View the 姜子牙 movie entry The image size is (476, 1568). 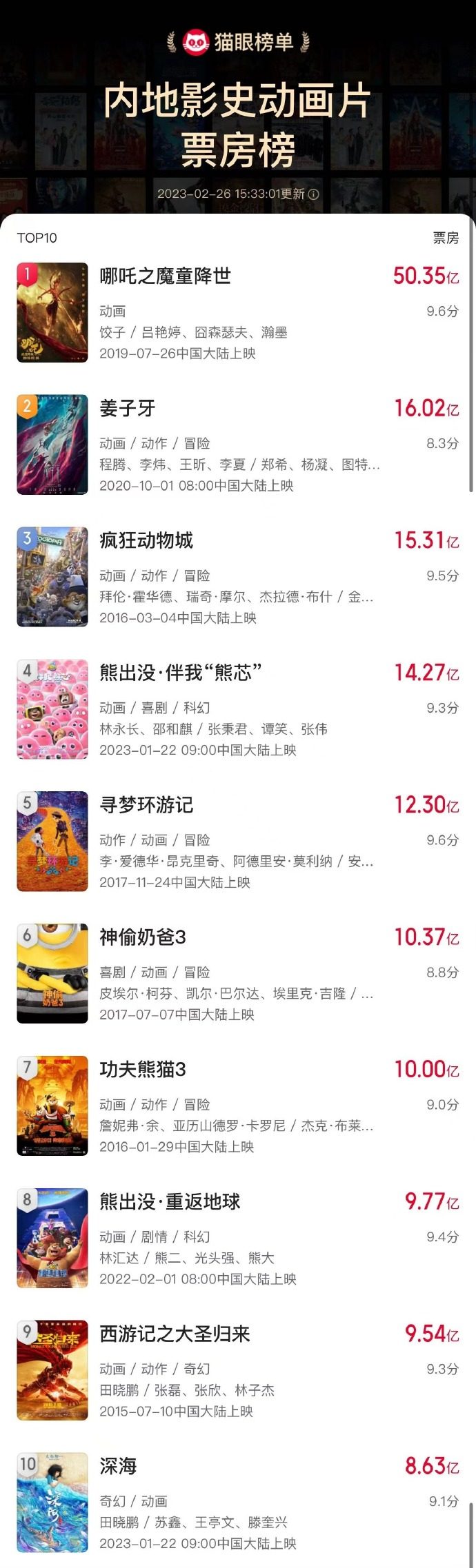point(128,409)
